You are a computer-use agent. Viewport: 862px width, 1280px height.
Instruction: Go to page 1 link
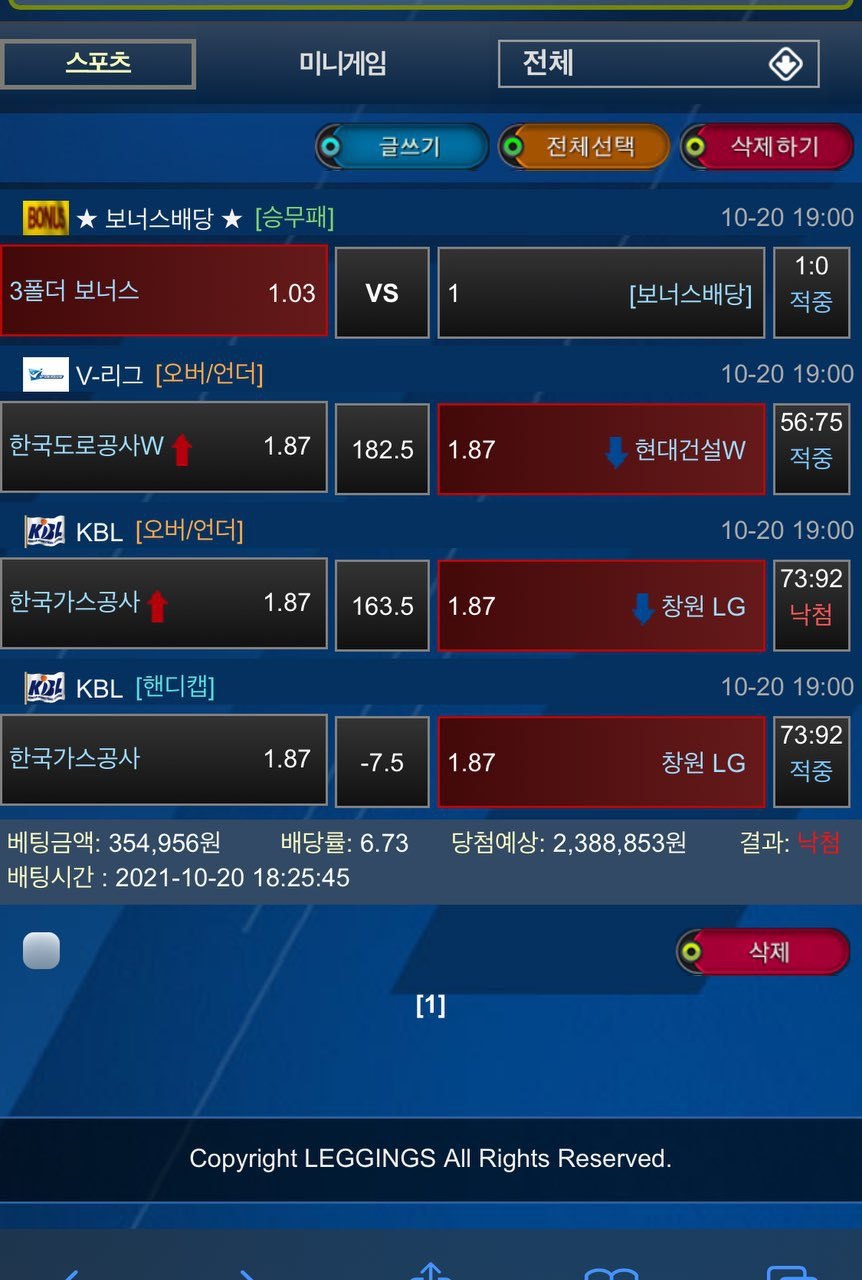[430, 1005]
